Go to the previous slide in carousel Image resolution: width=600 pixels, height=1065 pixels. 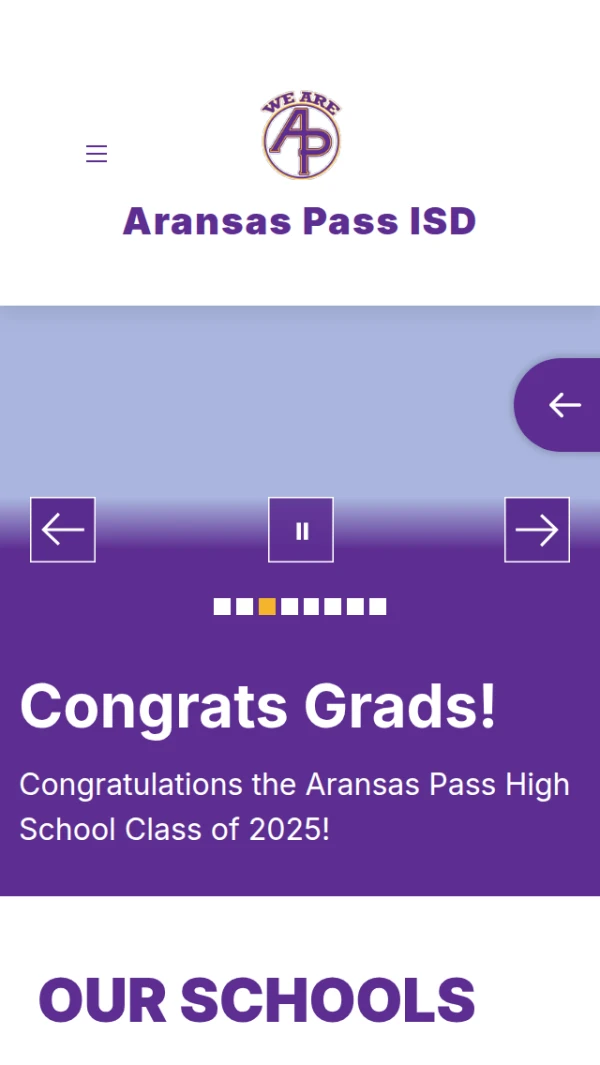click(63, 530)
